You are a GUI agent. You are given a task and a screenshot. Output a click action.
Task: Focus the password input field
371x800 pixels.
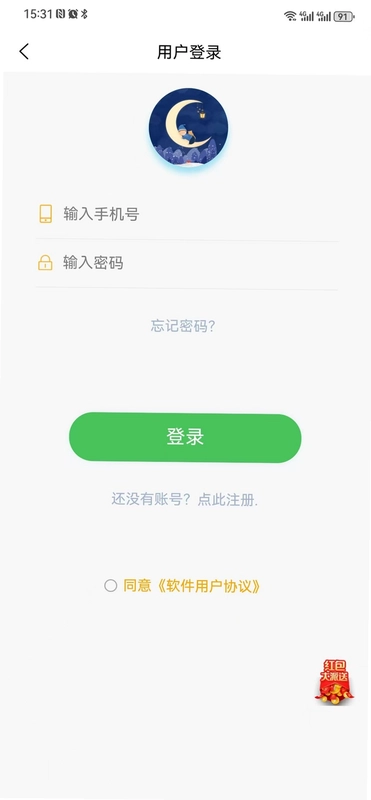[187, 263]
